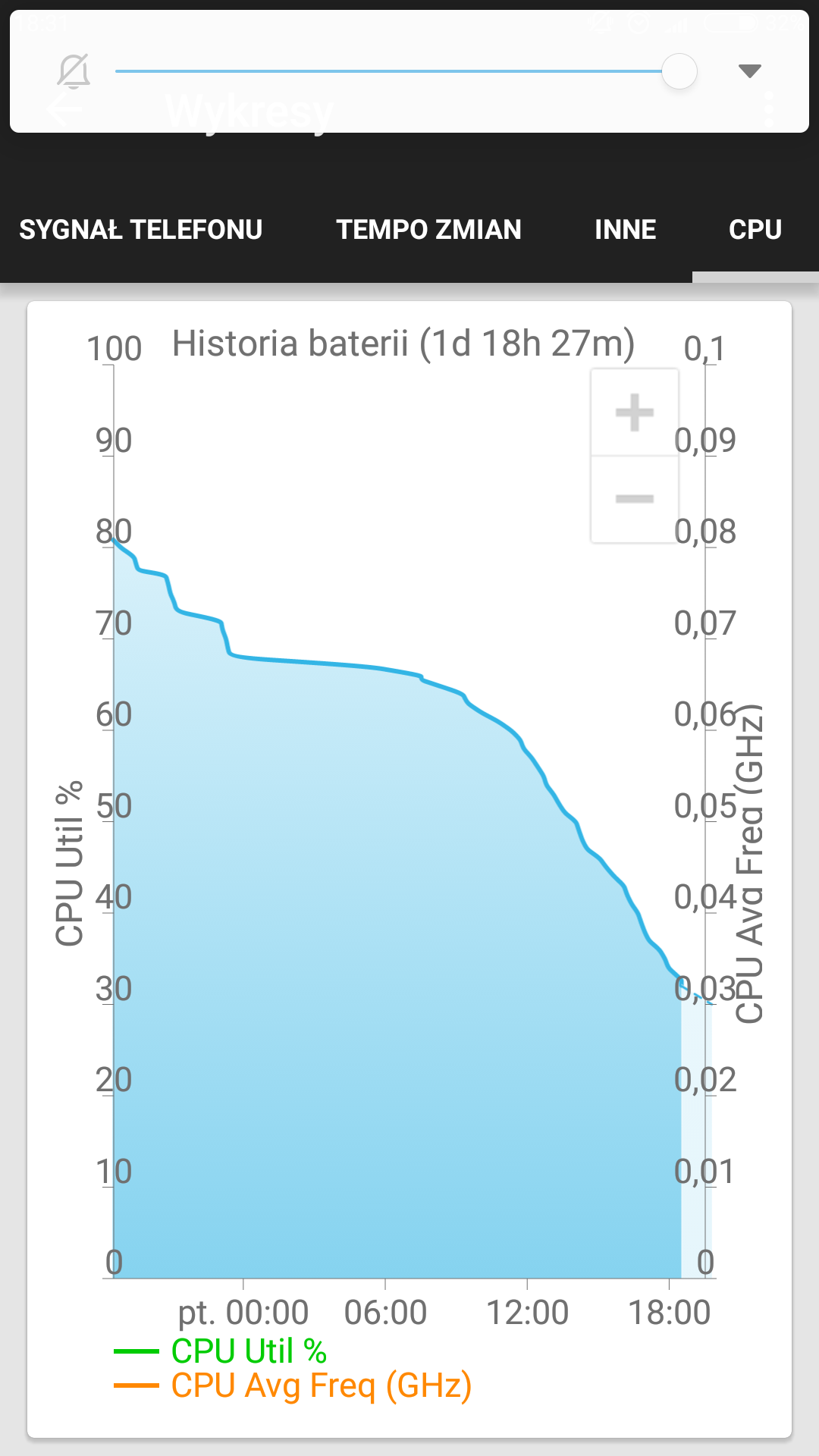This screenshot has height=1456, width=819.
Task: Tap the volume slider track
Action: pyautogui.click(x=387, y=71)
